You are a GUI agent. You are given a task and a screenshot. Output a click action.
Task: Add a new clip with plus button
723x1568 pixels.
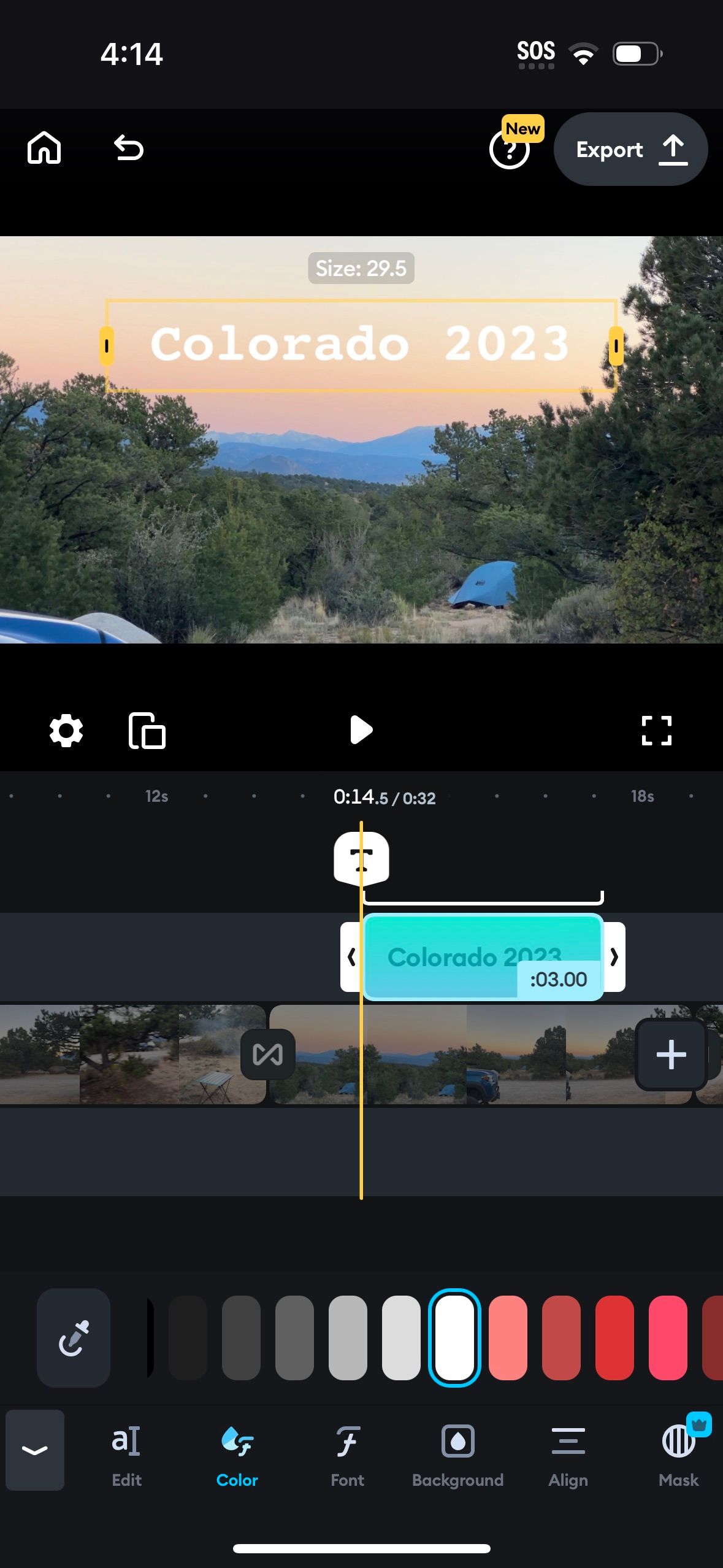[x=671, y=1055]
